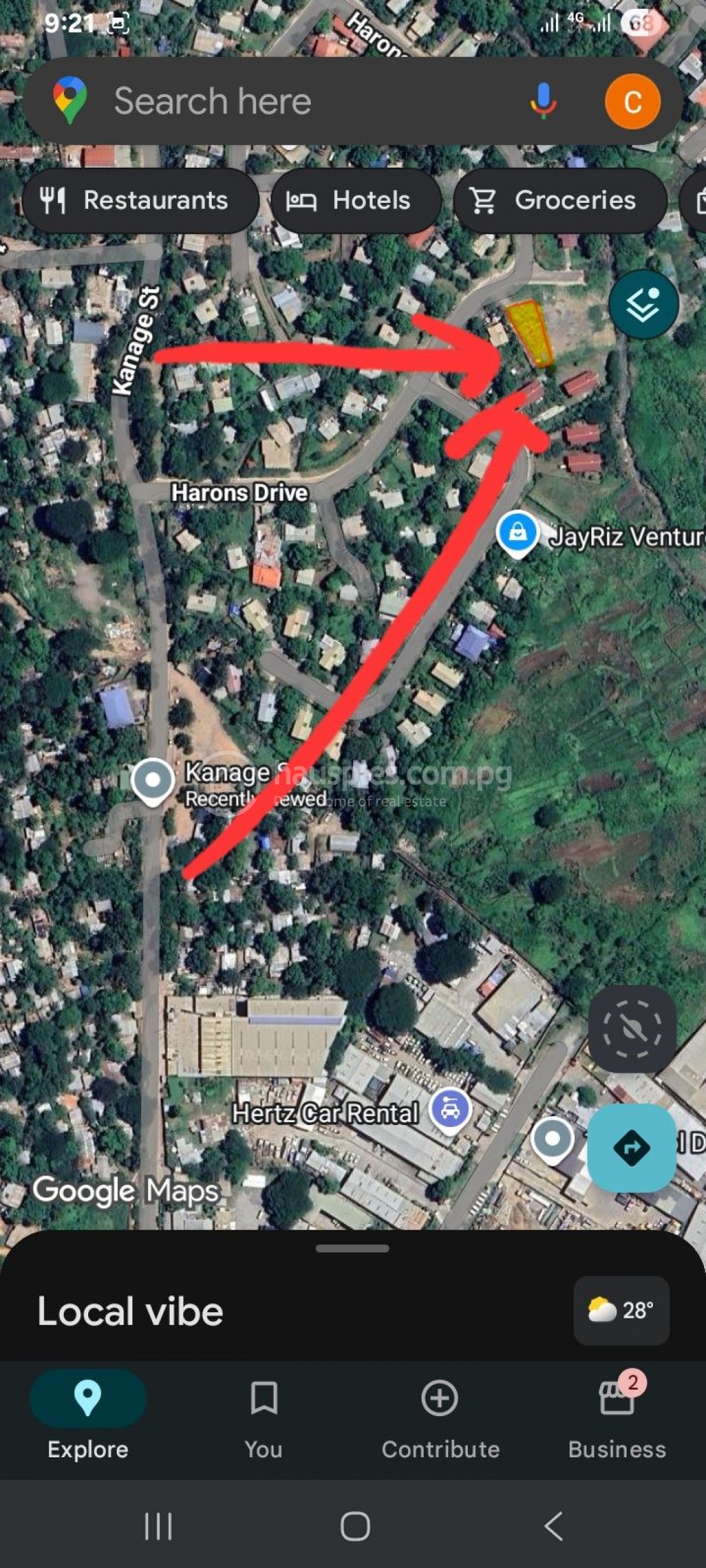Tap the Kanage St recently viewed pin

(153, 780)
